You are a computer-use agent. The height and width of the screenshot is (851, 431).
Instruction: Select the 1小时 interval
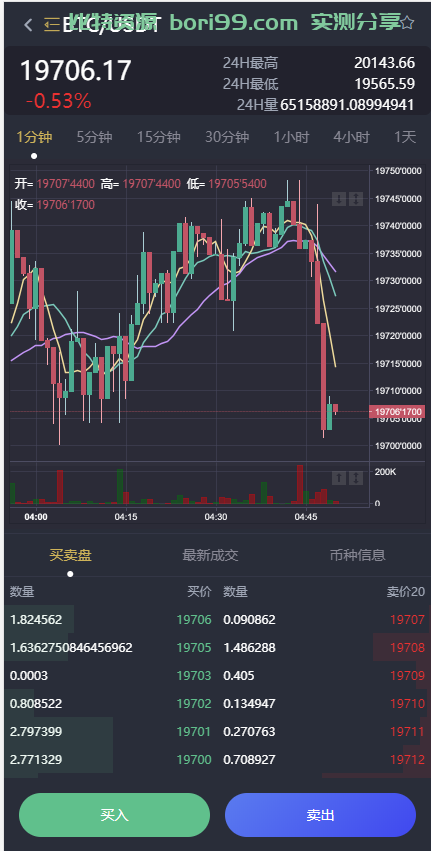coord(291,137)
